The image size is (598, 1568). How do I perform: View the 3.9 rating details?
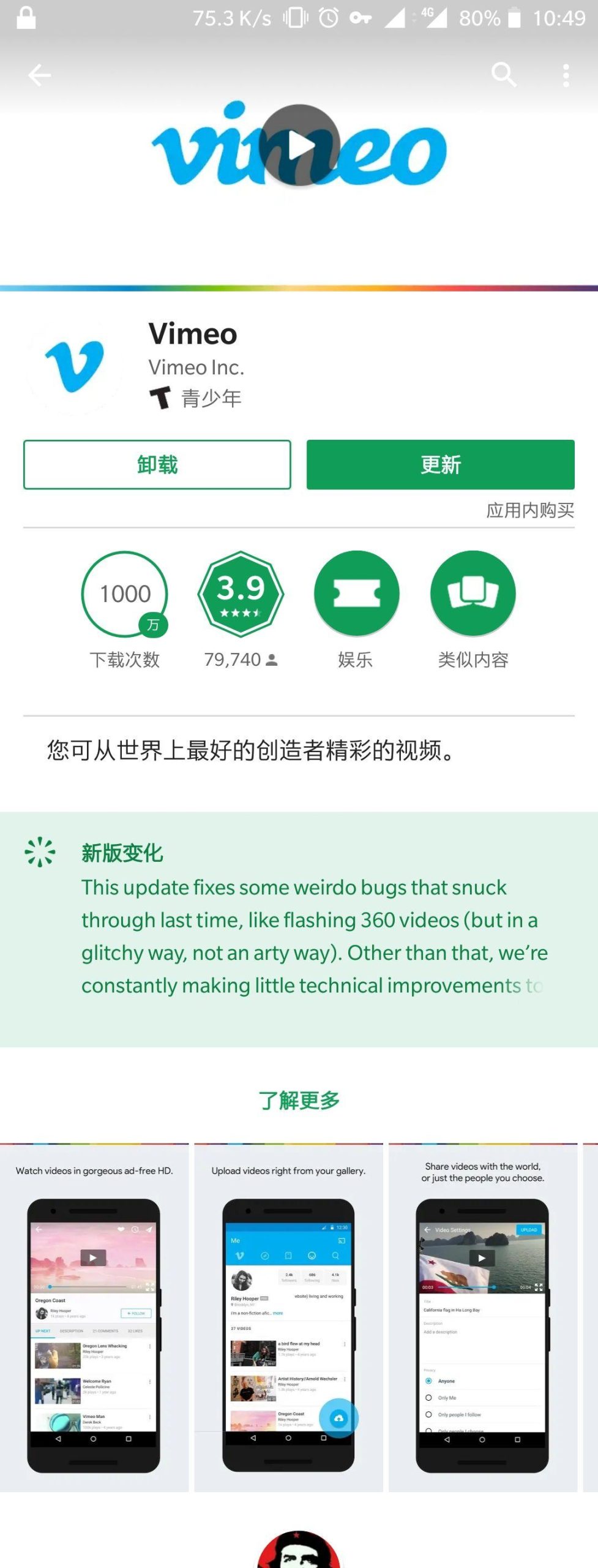click(241, 594)
